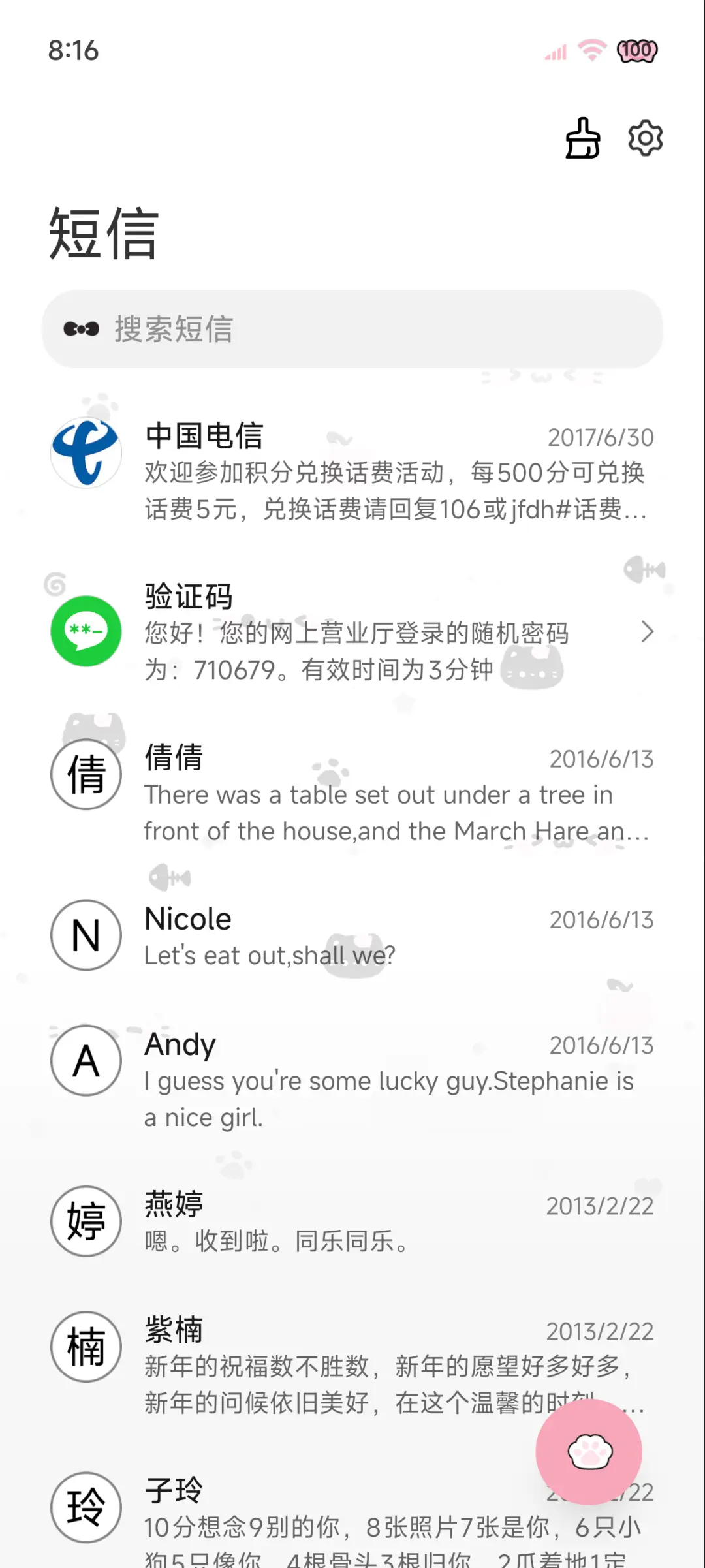This screenshot has width=705, height=1568.
Task: Tap the 短信 page title
Action: [102, 236]
